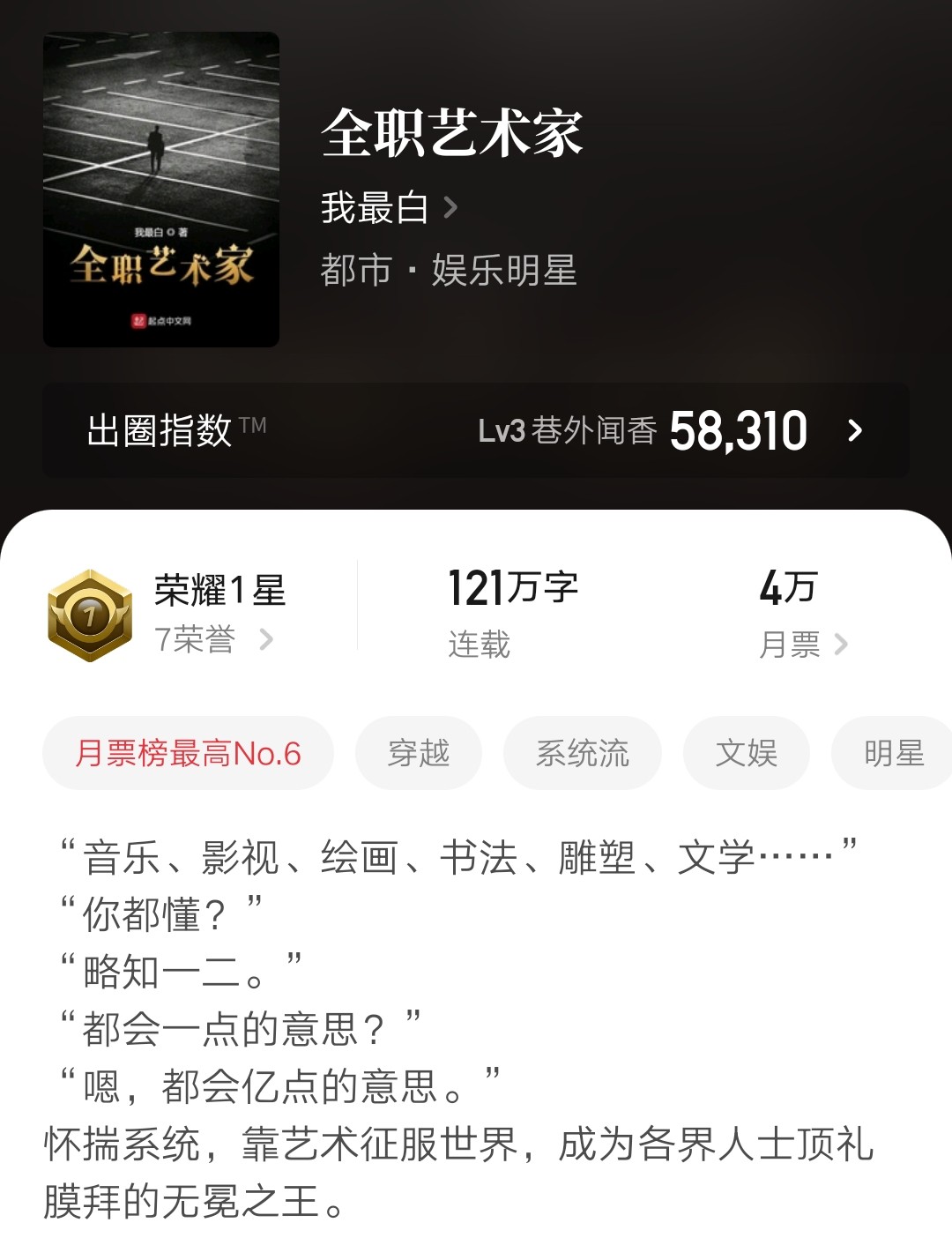
Task: Select the 文娱 tag
Action: (x=746, y=753)
